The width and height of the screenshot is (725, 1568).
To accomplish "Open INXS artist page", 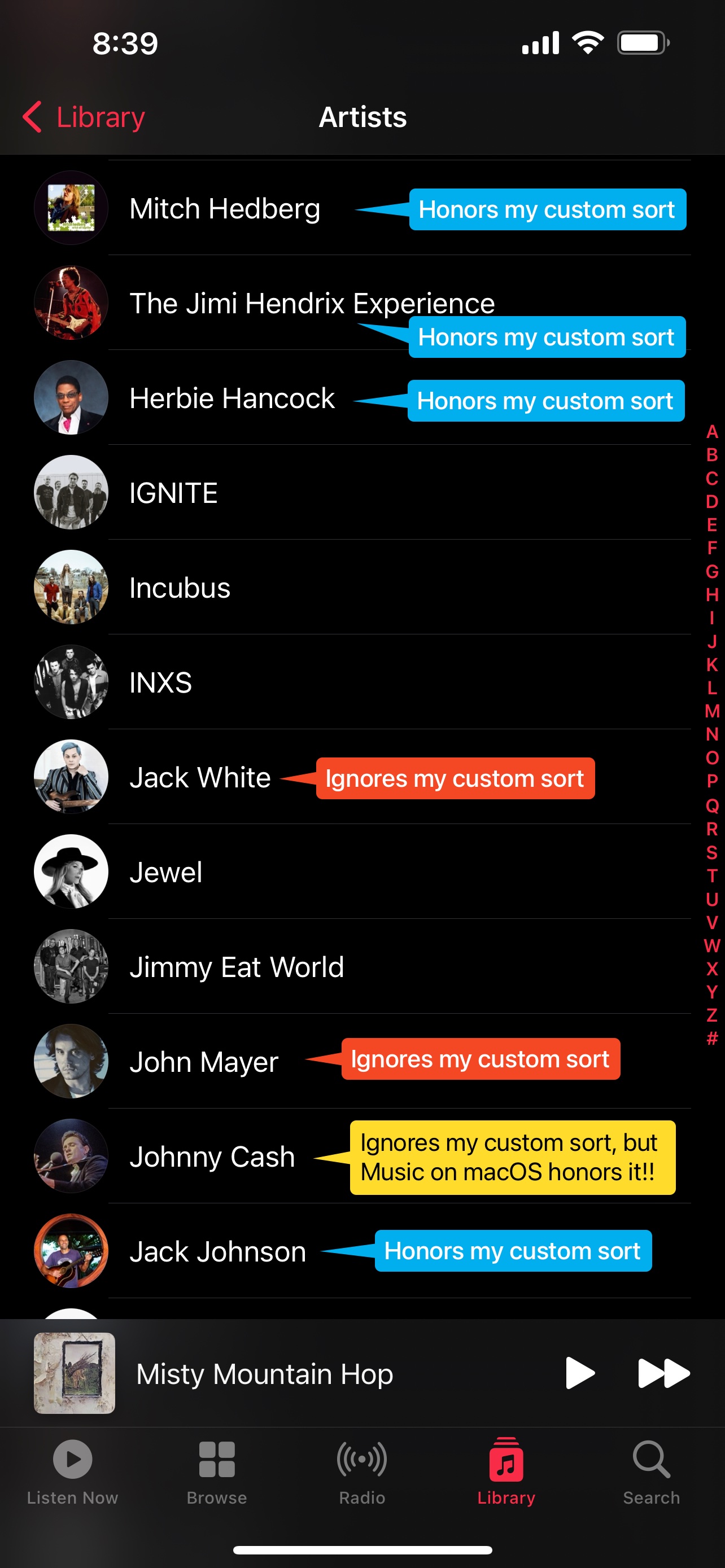I will (160, 683).
